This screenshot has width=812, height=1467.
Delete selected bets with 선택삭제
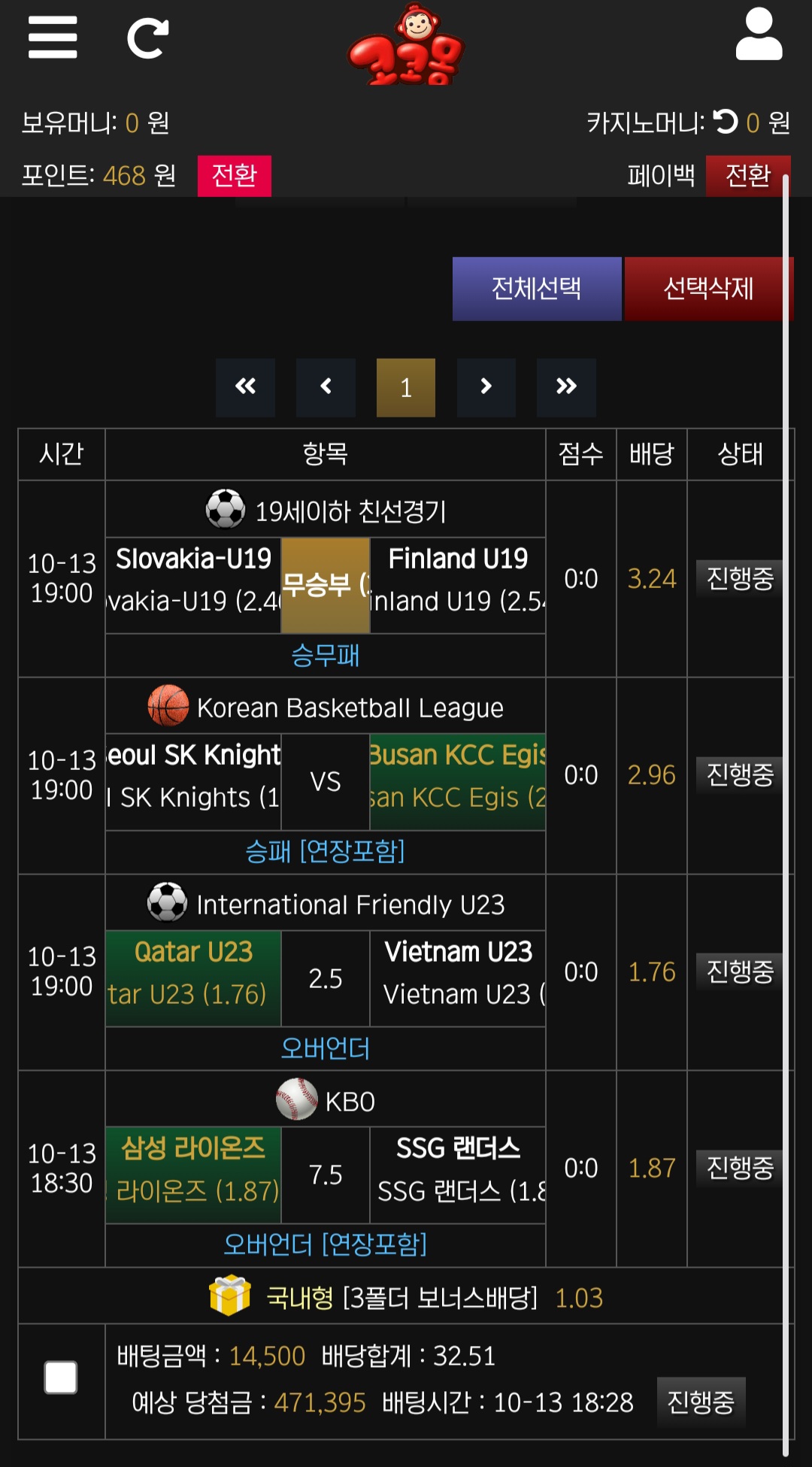coord(707,289)
